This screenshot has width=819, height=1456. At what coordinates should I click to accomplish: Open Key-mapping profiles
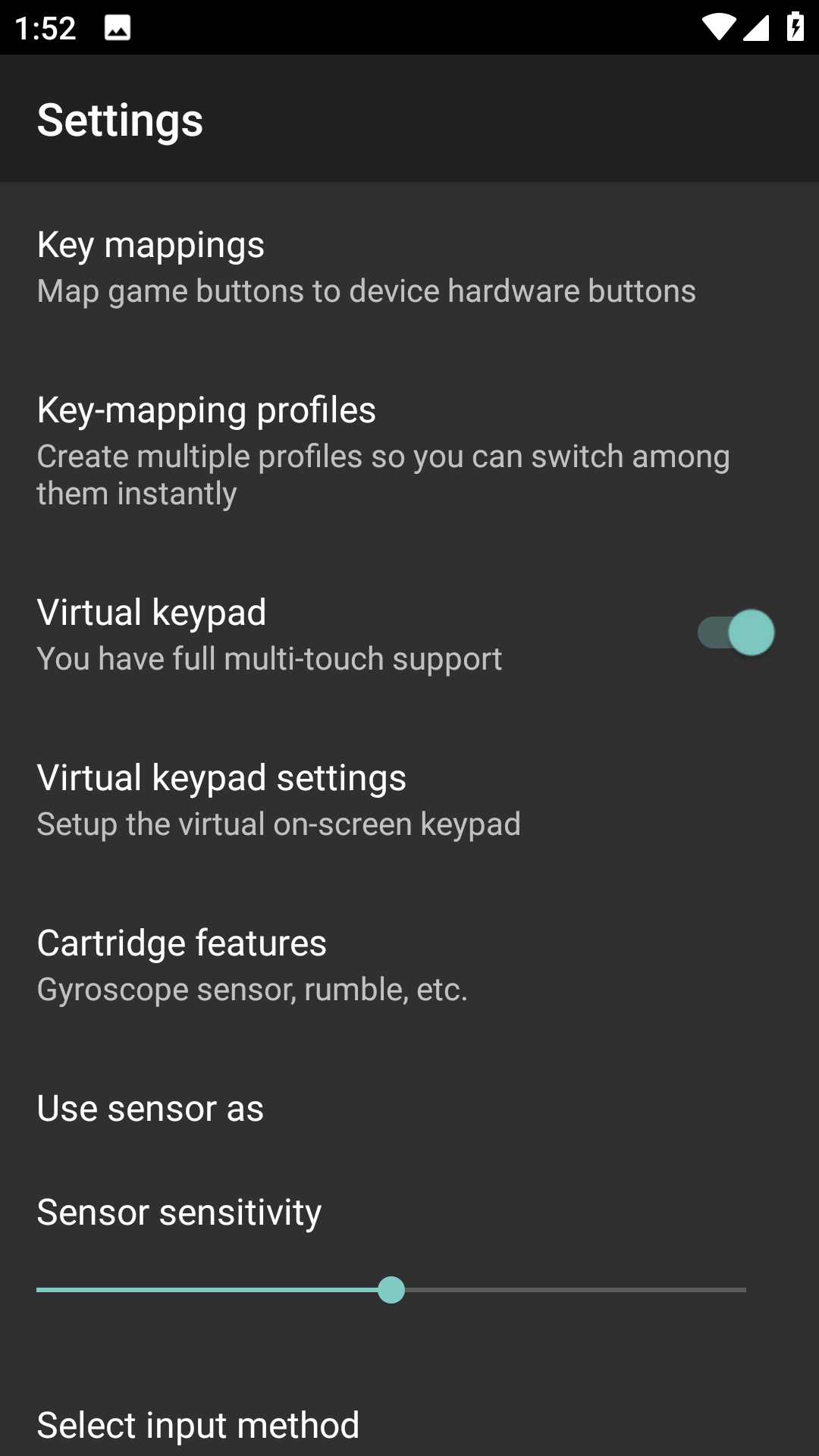tap(409, 450)
